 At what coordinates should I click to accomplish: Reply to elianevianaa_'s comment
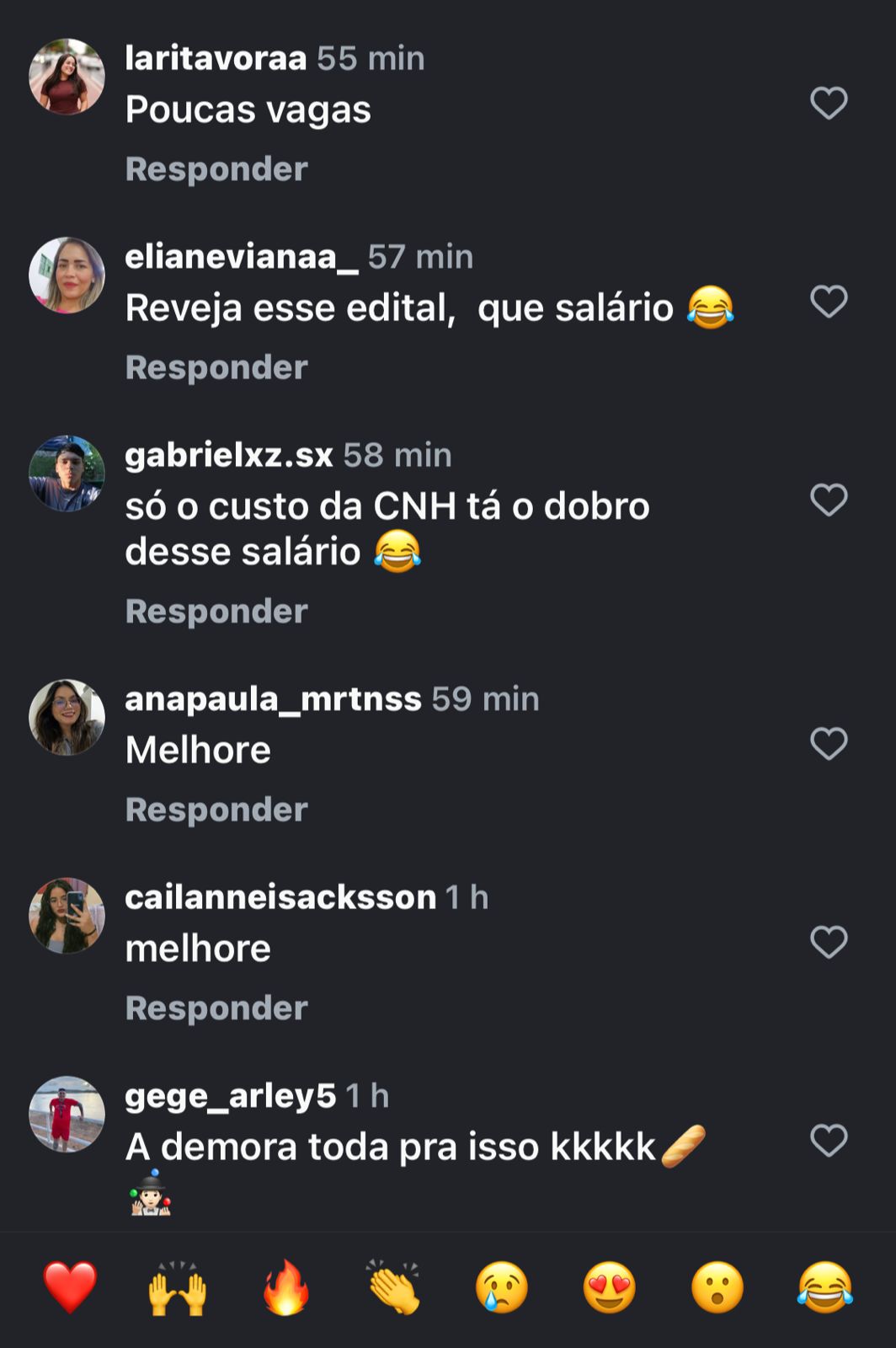[216, 367]
